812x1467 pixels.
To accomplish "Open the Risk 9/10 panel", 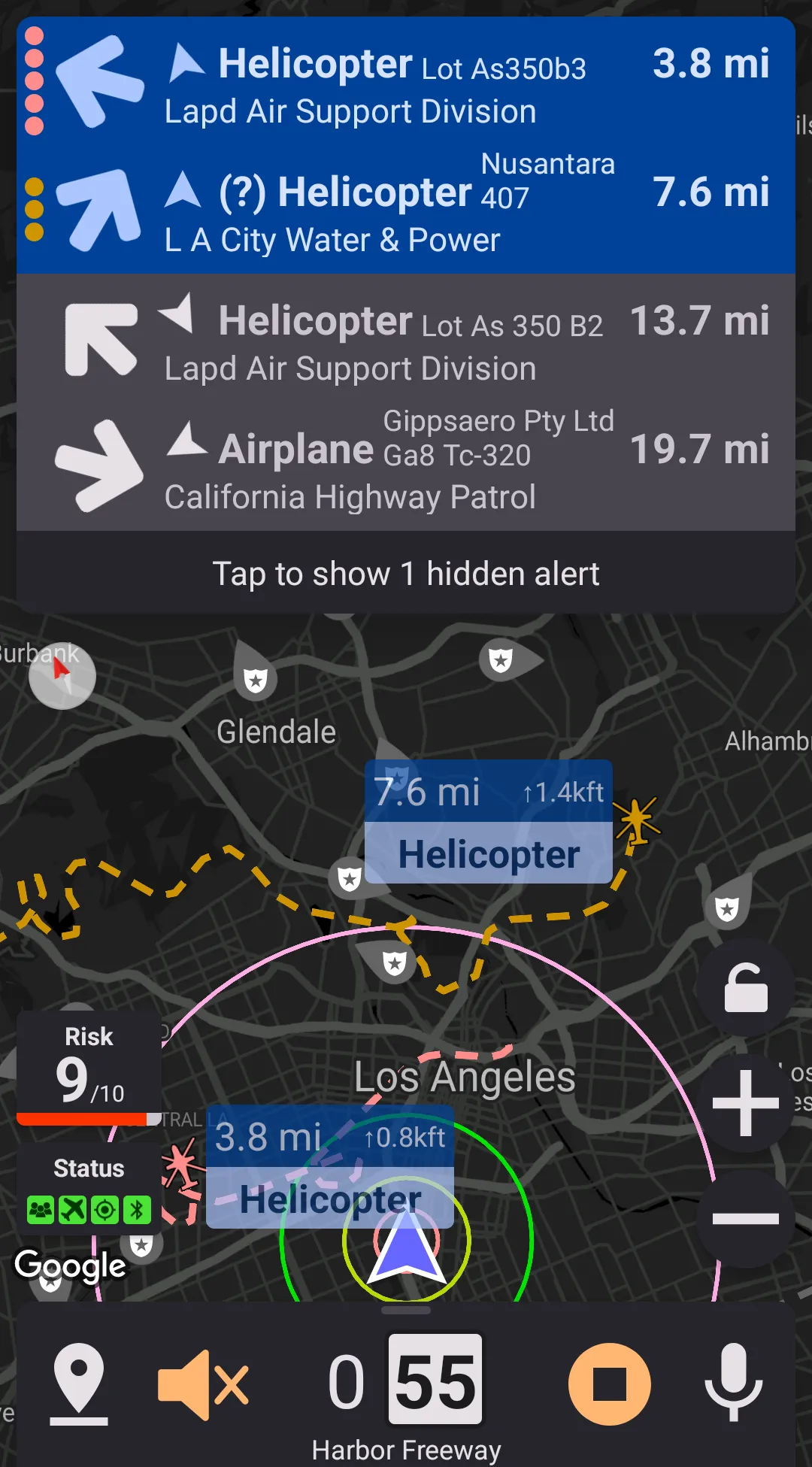I will click(x=89, y=1068).
